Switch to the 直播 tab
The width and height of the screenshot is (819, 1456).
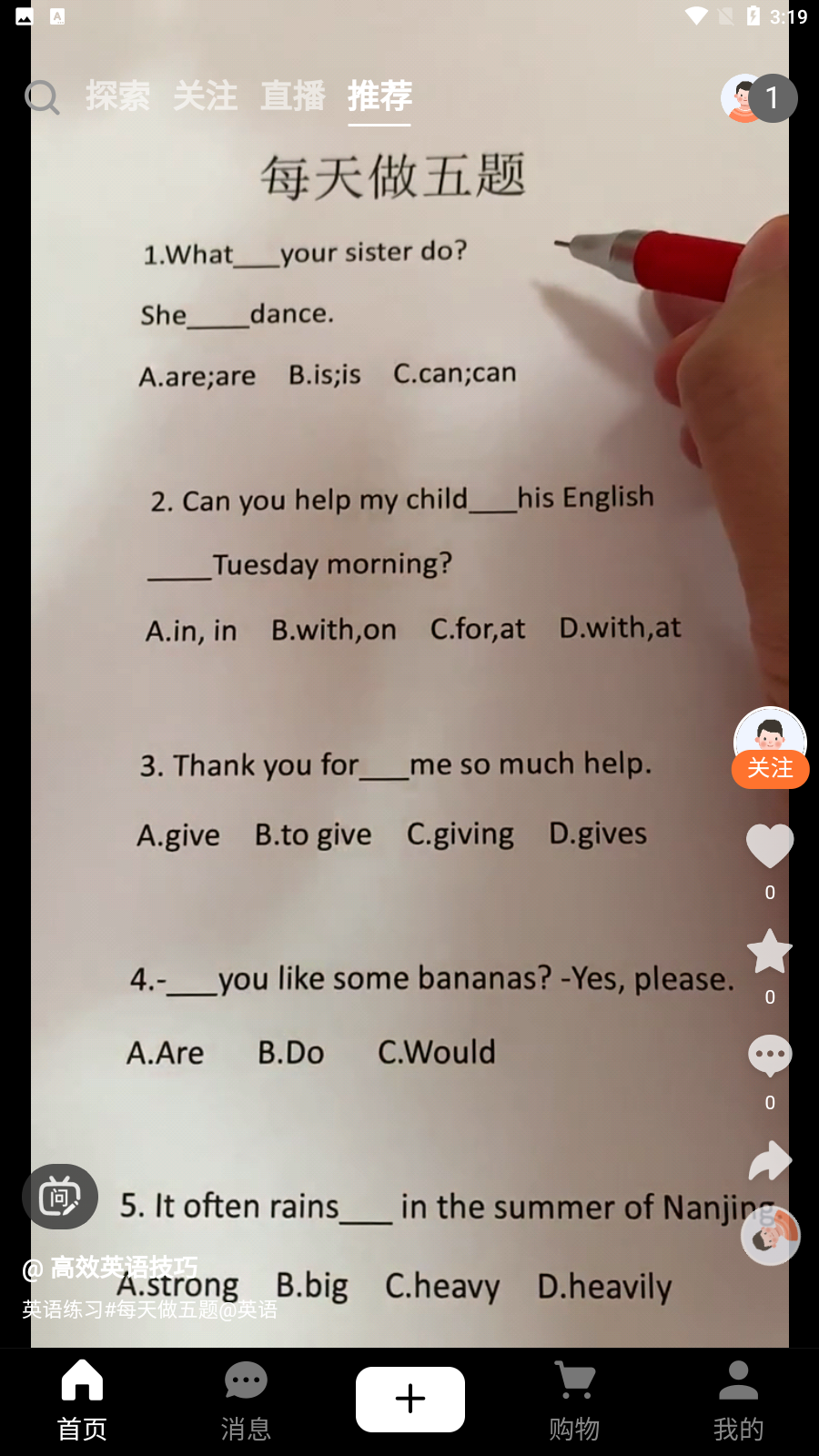click(292, 96)
